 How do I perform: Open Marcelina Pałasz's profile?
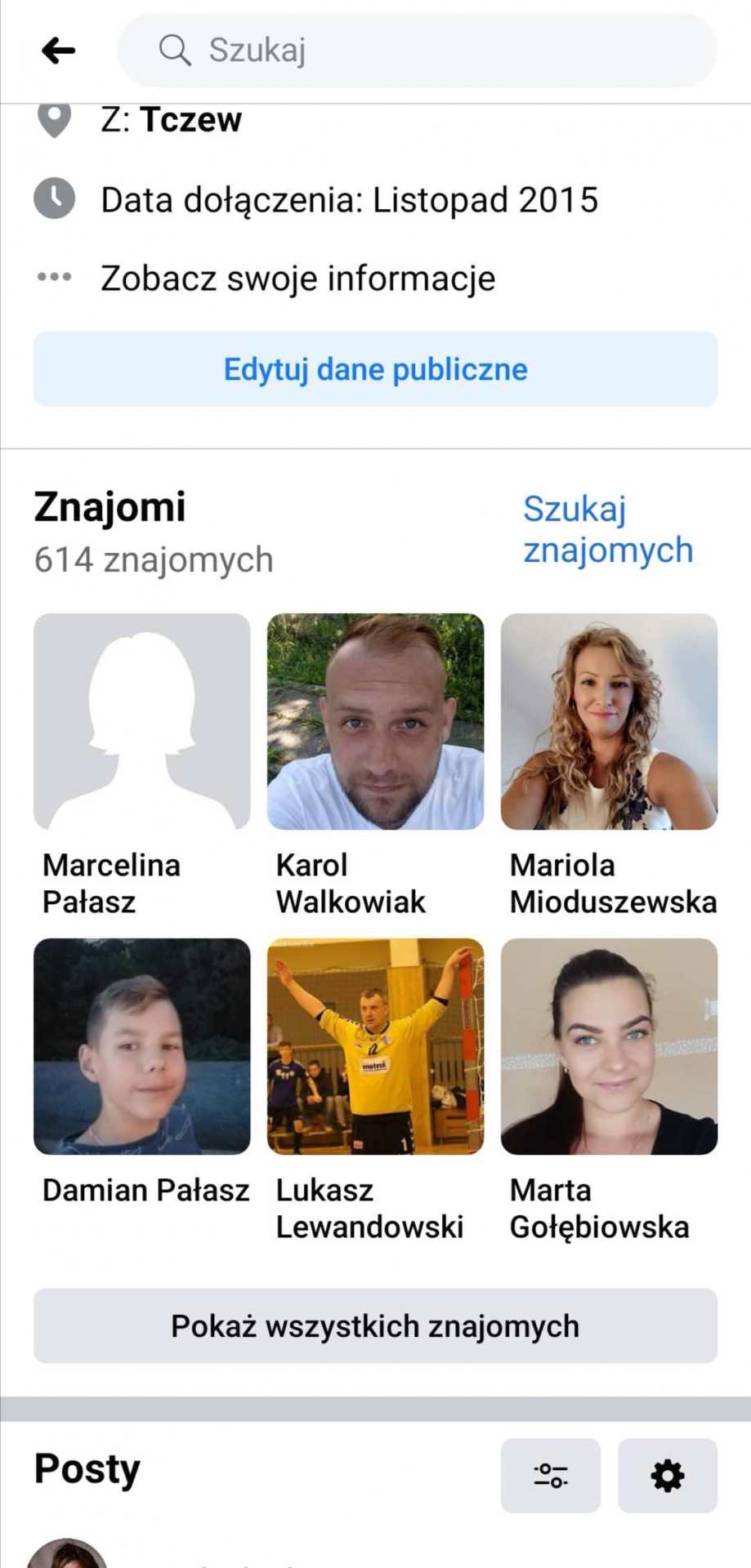click(142, 722)
